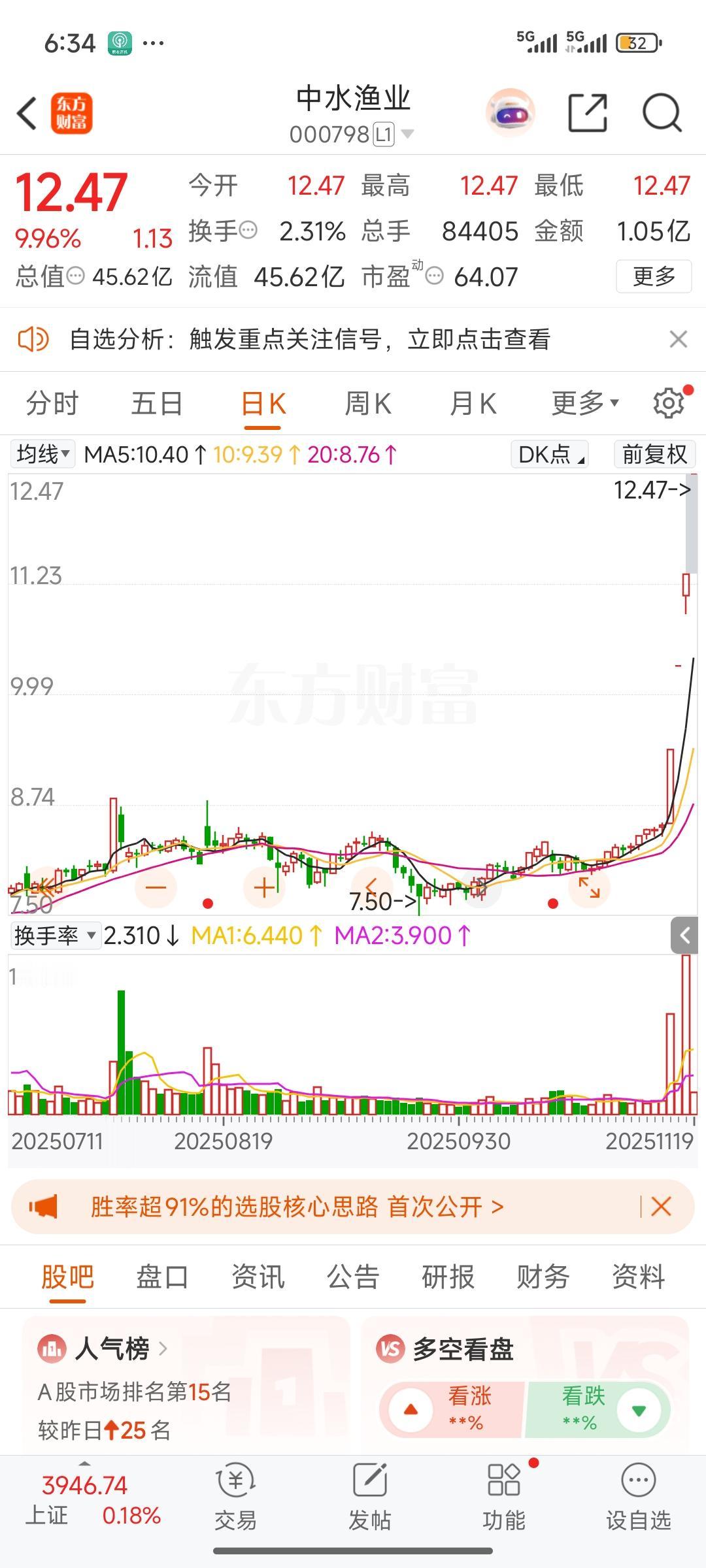The width and height of the screenshot is (706, 1568).
Task: Open the 换手率 indicator dropdown
Action: point(52,936)
